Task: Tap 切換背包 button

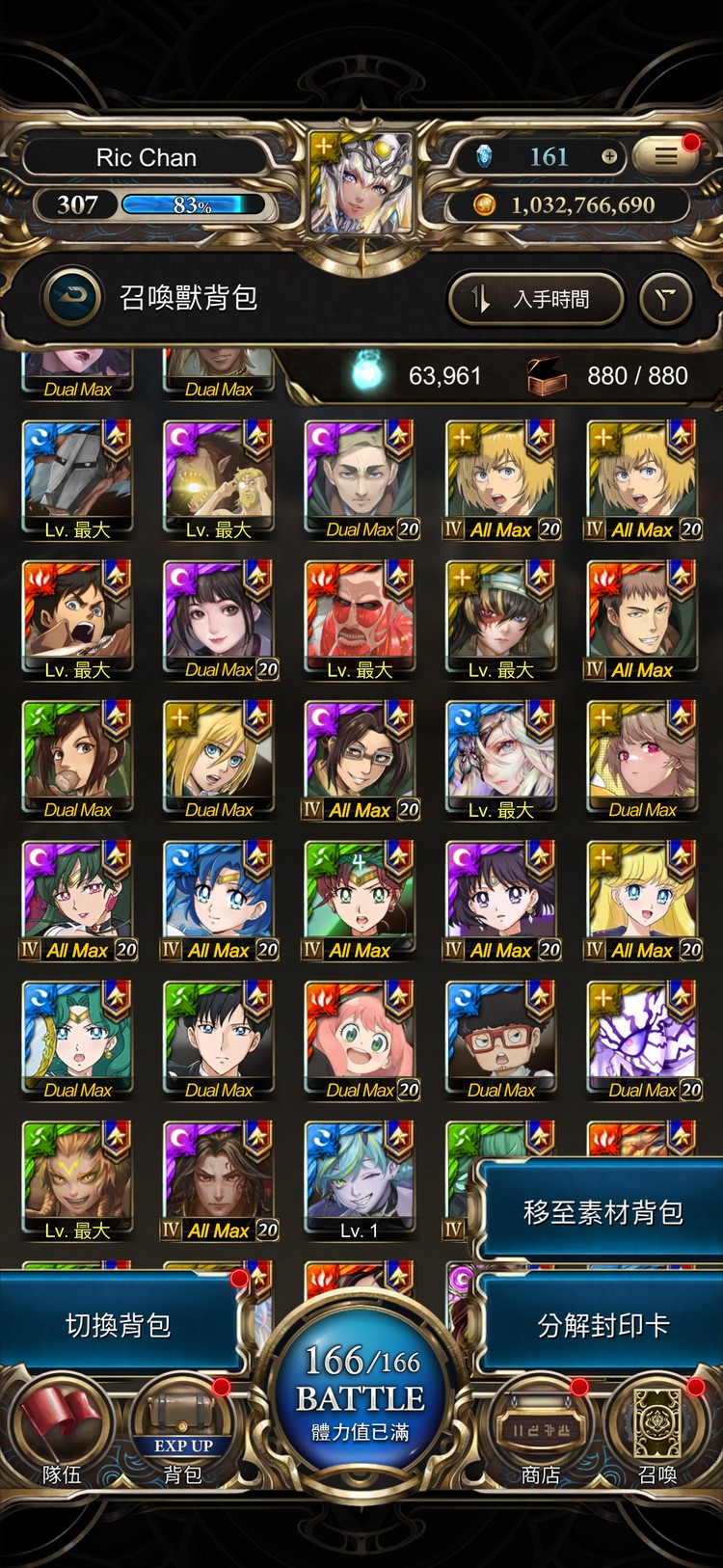Action: click(118, 1325)
